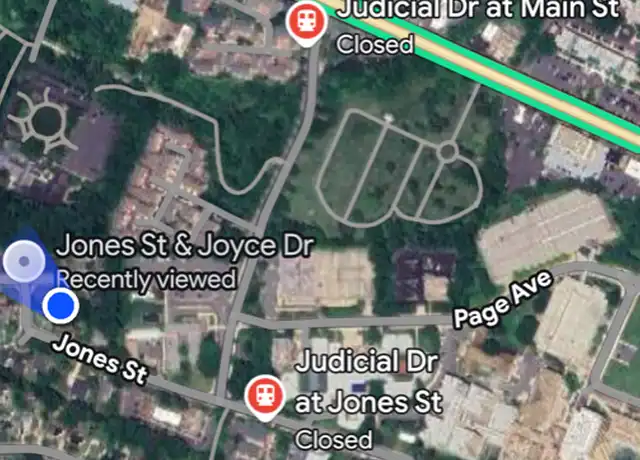This screenshot has height=460, width=640.
Task: Select Judicial Dr at Main St transit stop
Action: [304, 22]
